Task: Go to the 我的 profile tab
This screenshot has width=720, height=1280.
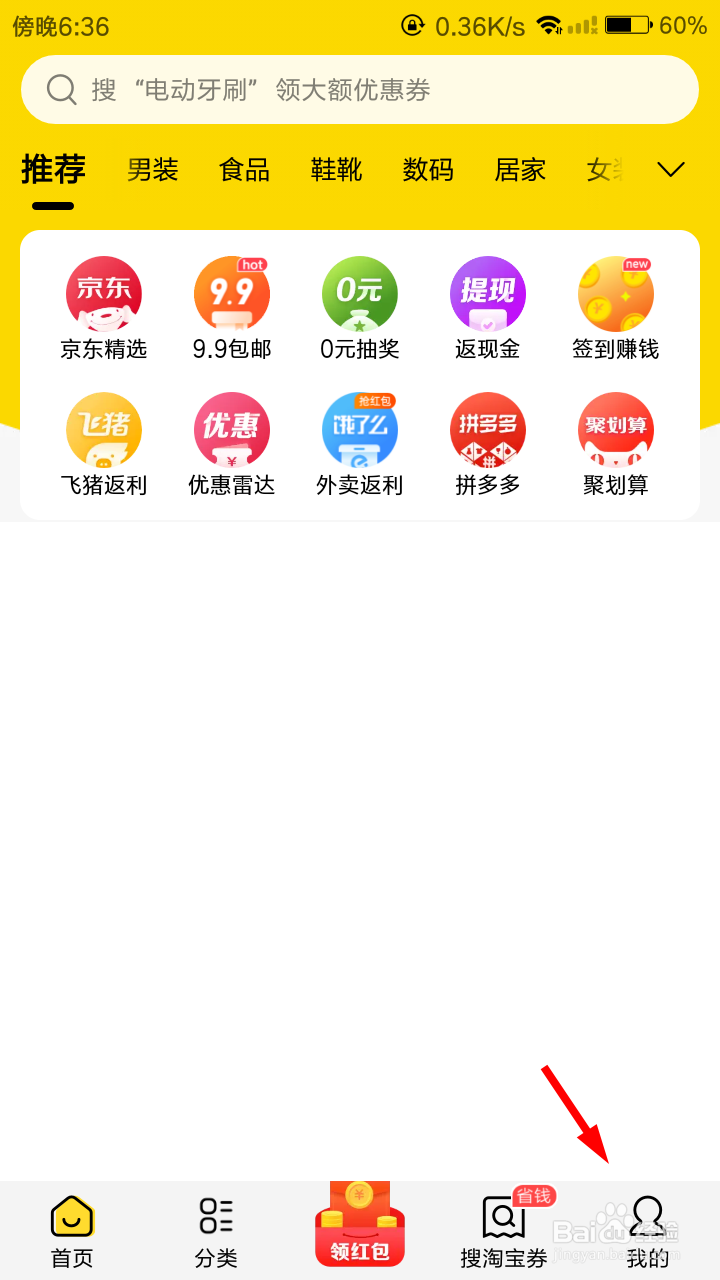Action: point(648,1230)
